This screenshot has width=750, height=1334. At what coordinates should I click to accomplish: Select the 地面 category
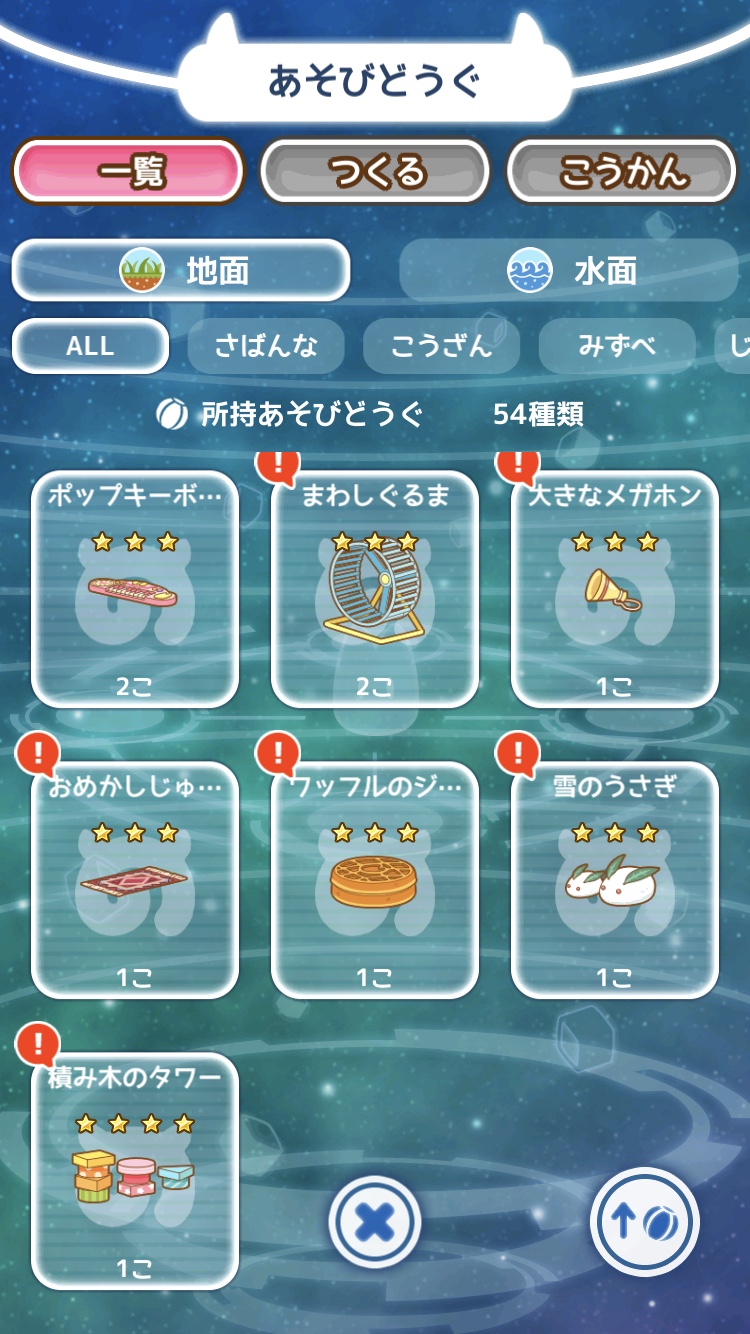tap(181, 270)
